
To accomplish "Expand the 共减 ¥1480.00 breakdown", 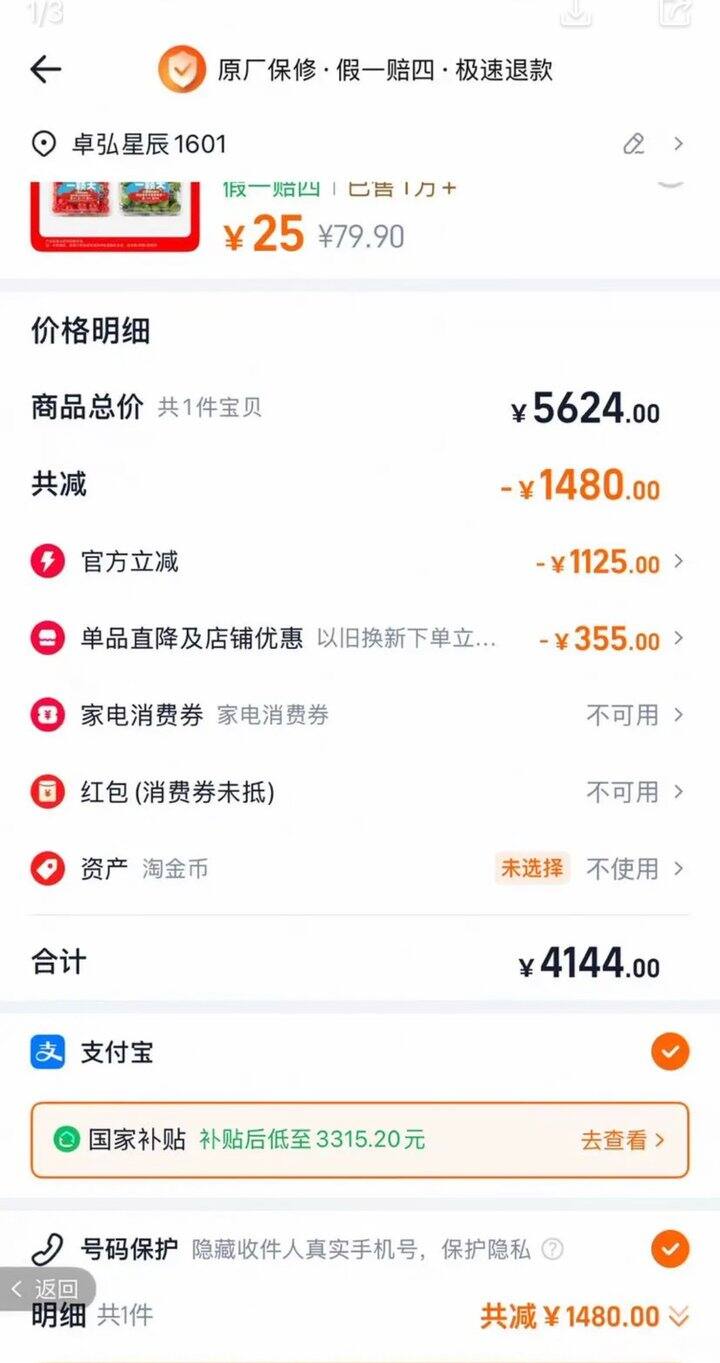I will pyautogui.click(x=679, y=1317).
